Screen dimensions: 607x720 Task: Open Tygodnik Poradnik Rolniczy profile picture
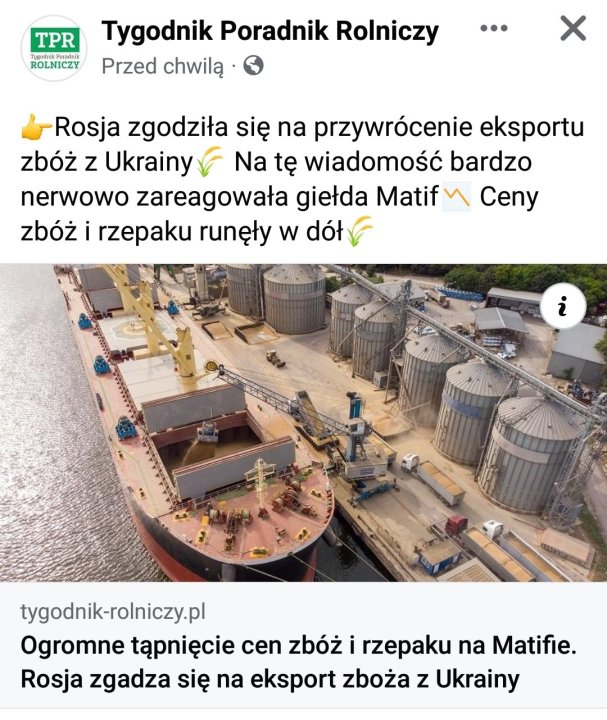click(54, 47)
